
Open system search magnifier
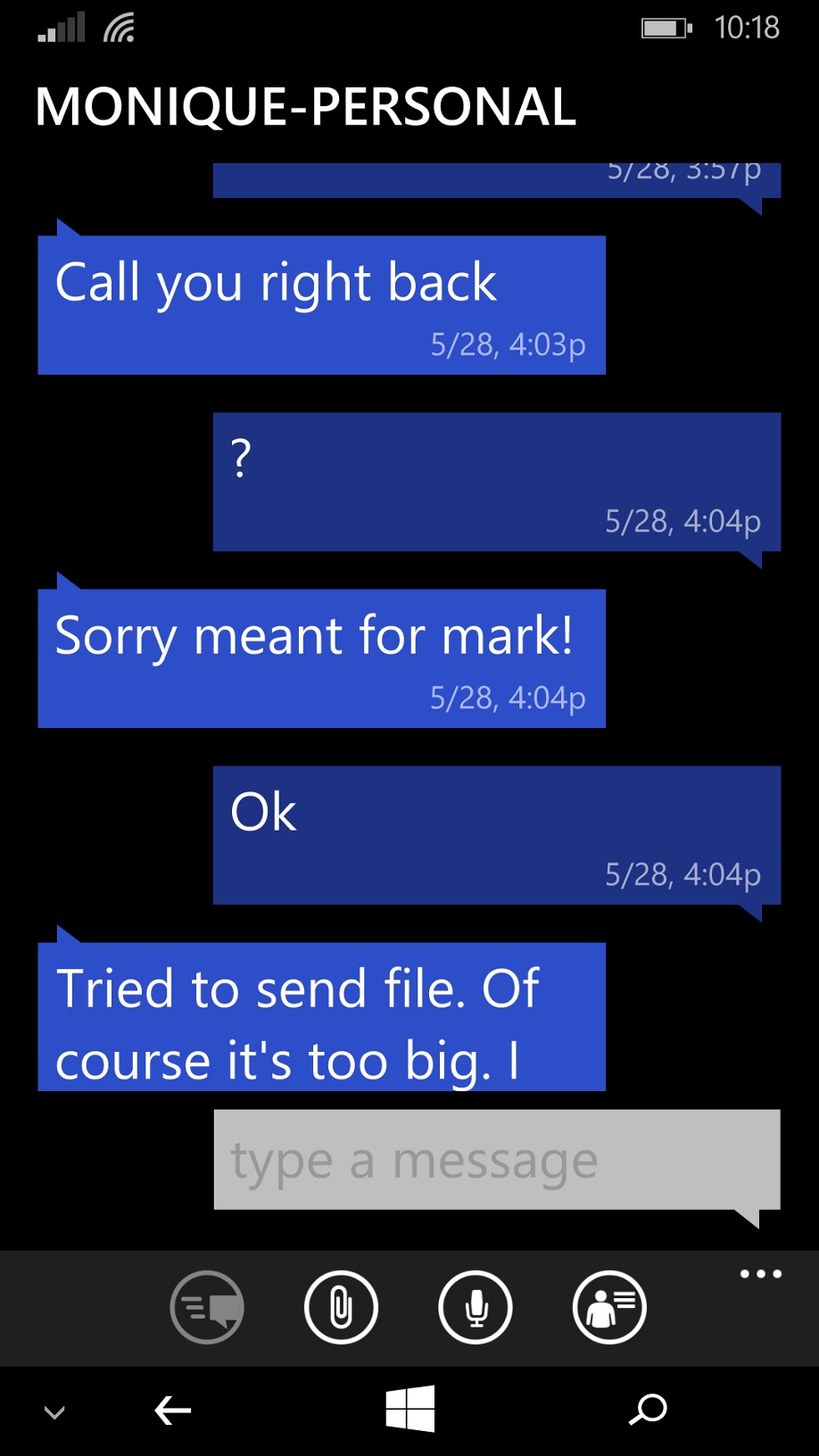pyautogui.click(x=648, y=1410)
